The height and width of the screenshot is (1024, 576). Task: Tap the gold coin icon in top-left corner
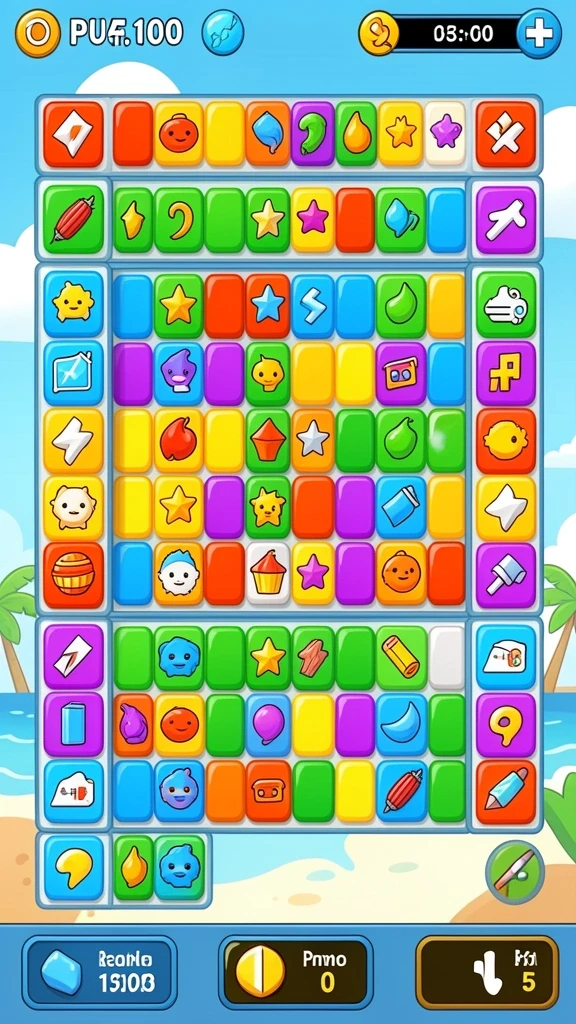[37, 33]
